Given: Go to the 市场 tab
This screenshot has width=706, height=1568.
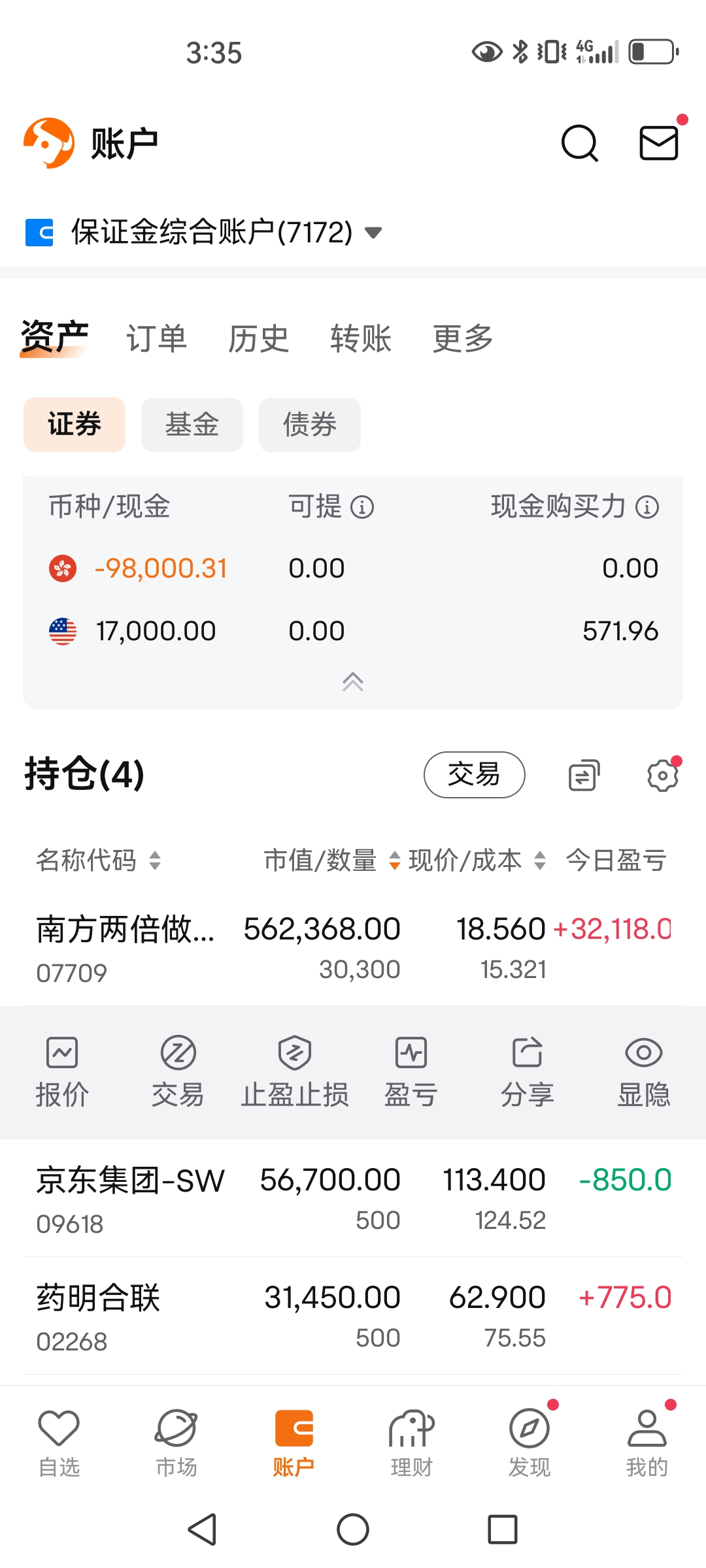Looking at the screenshot, I should point(176,1442).
